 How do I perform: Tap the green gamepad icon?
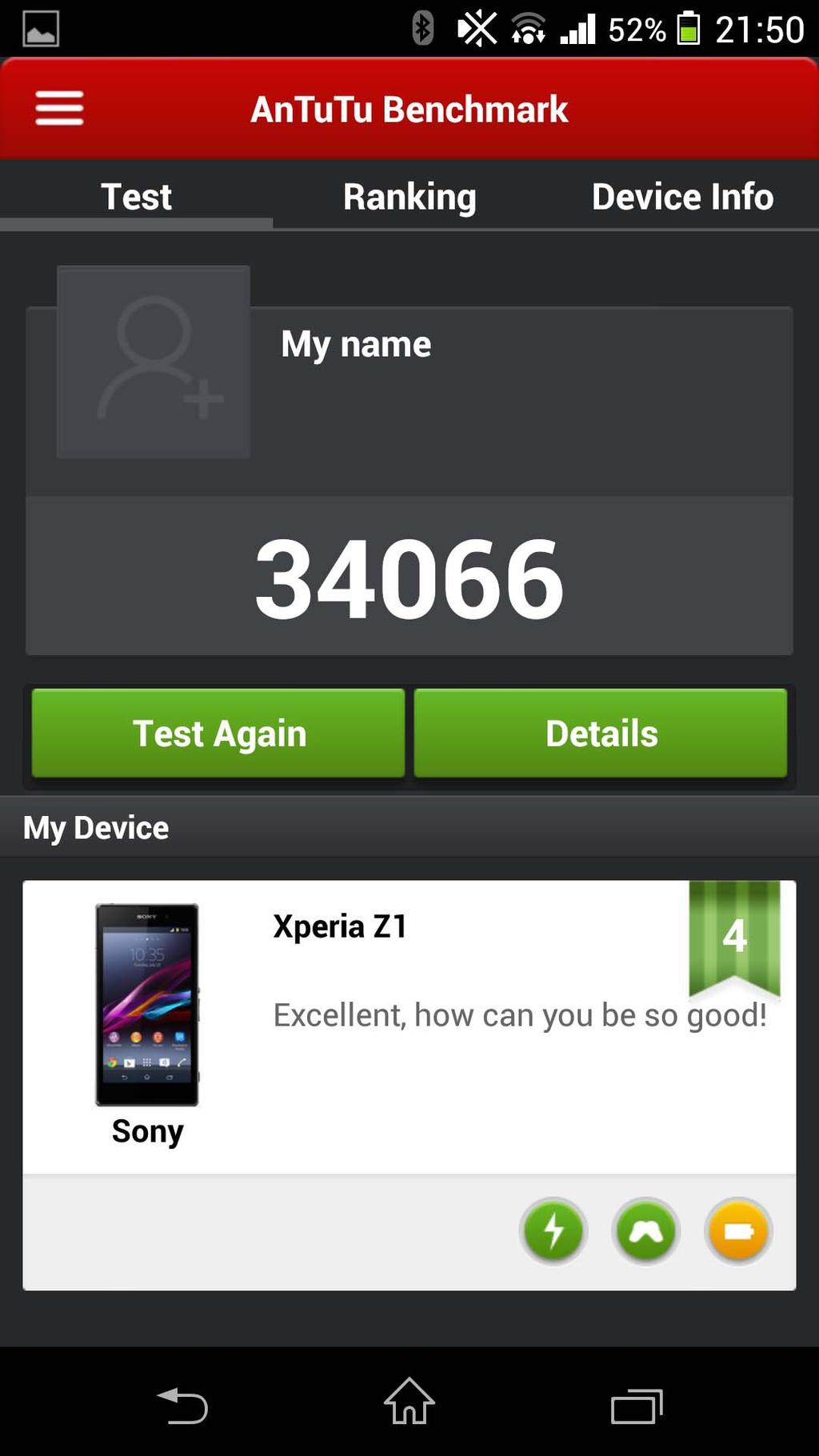click(646, 1231)
